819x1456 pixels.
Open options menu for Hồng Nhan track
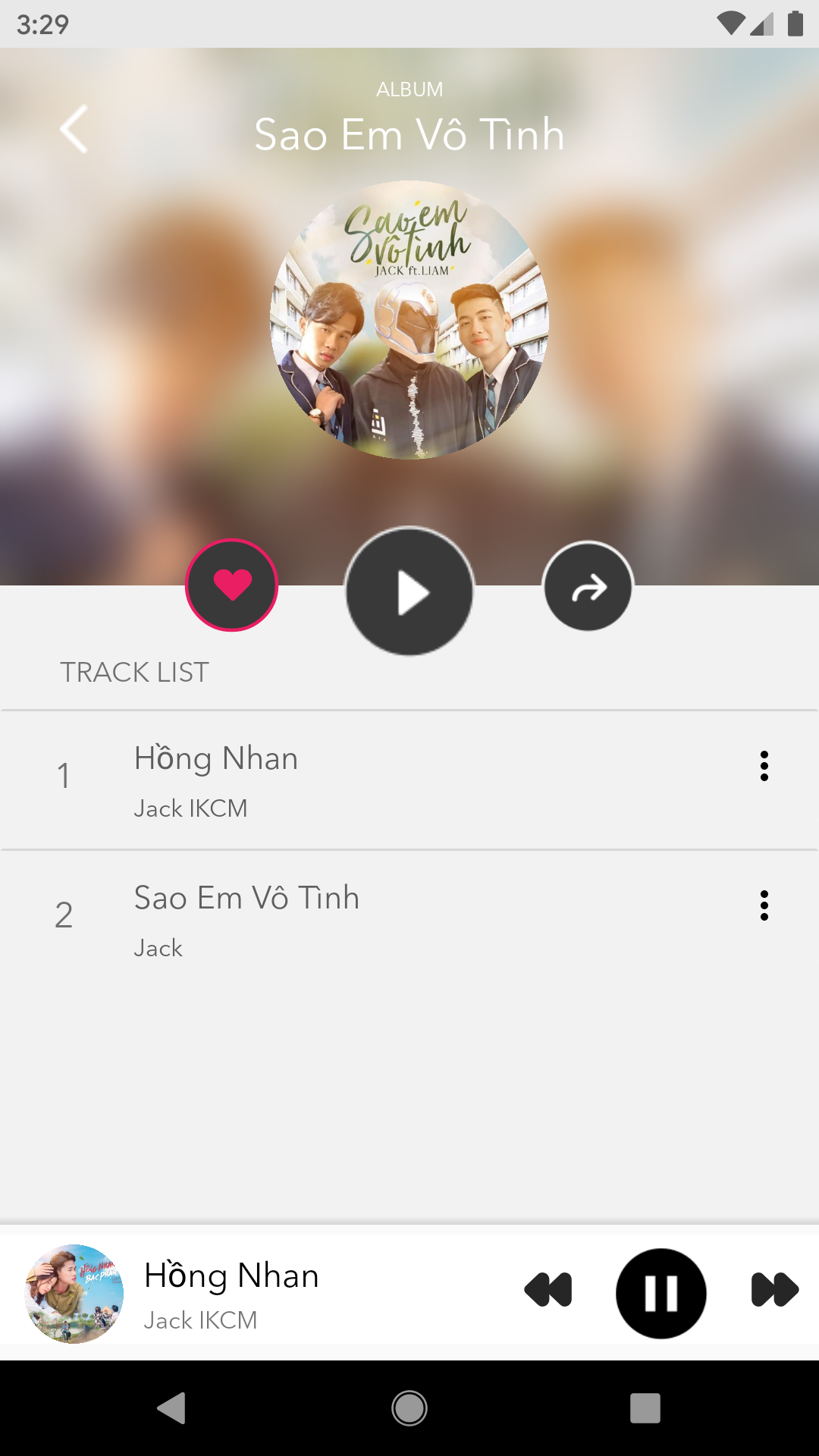click(764, 766)
